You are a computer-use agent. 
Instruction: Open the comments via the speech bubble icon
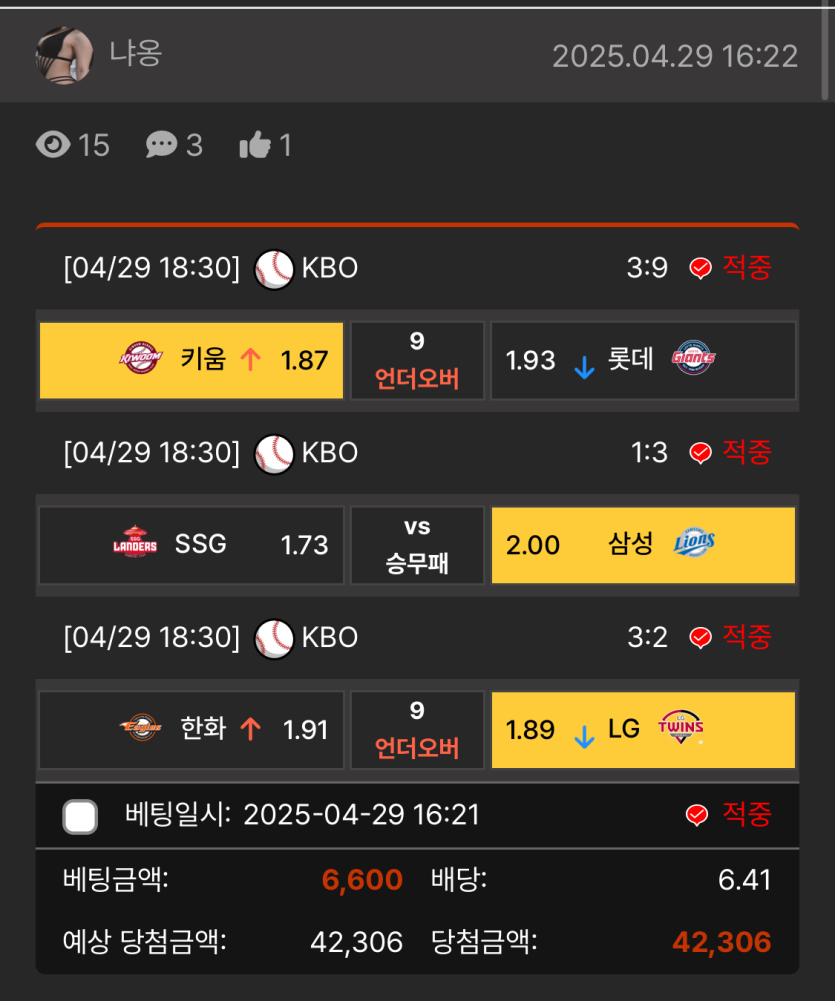(x=161, y=146)
